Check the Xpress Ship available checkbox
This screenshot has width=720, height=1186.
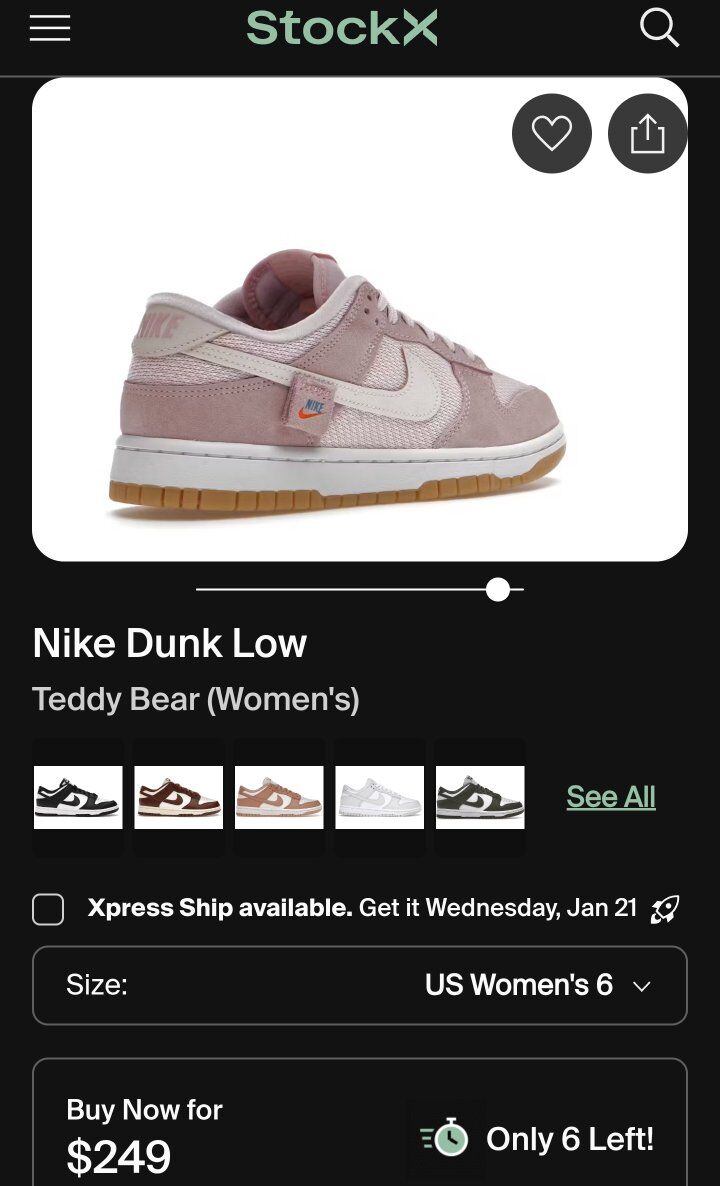tap(48, 909)
